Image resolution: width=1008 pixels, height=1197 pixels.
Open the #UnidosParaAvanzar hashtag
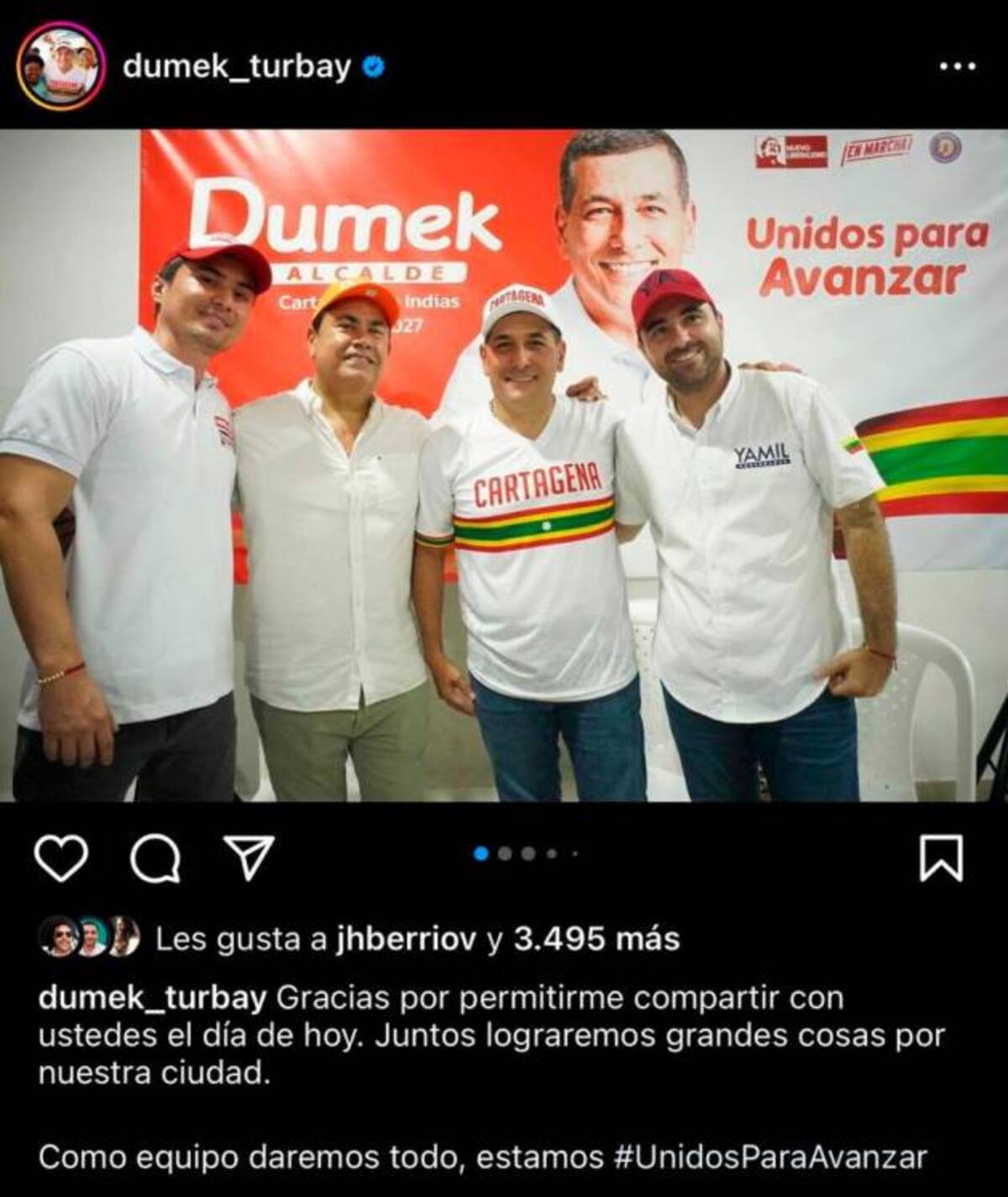click(x=770, y=1157)
